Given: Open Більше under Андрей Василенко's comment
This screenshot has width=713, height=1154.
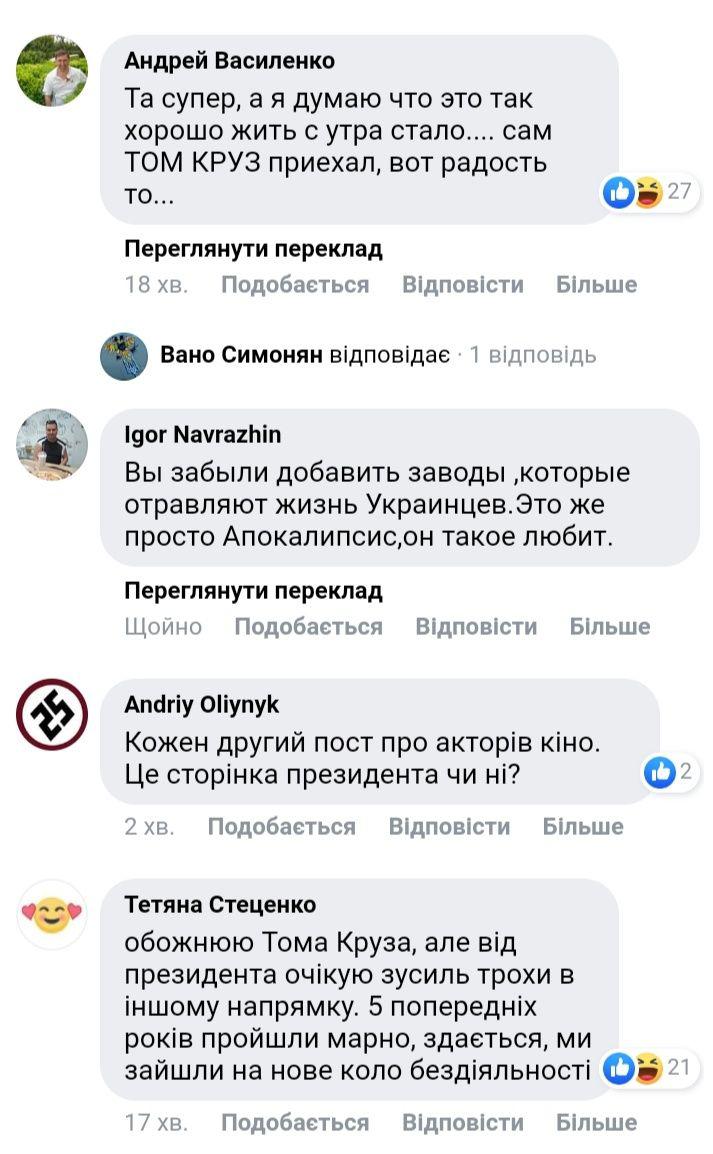Looking at the screenshot, I should 596,285.
